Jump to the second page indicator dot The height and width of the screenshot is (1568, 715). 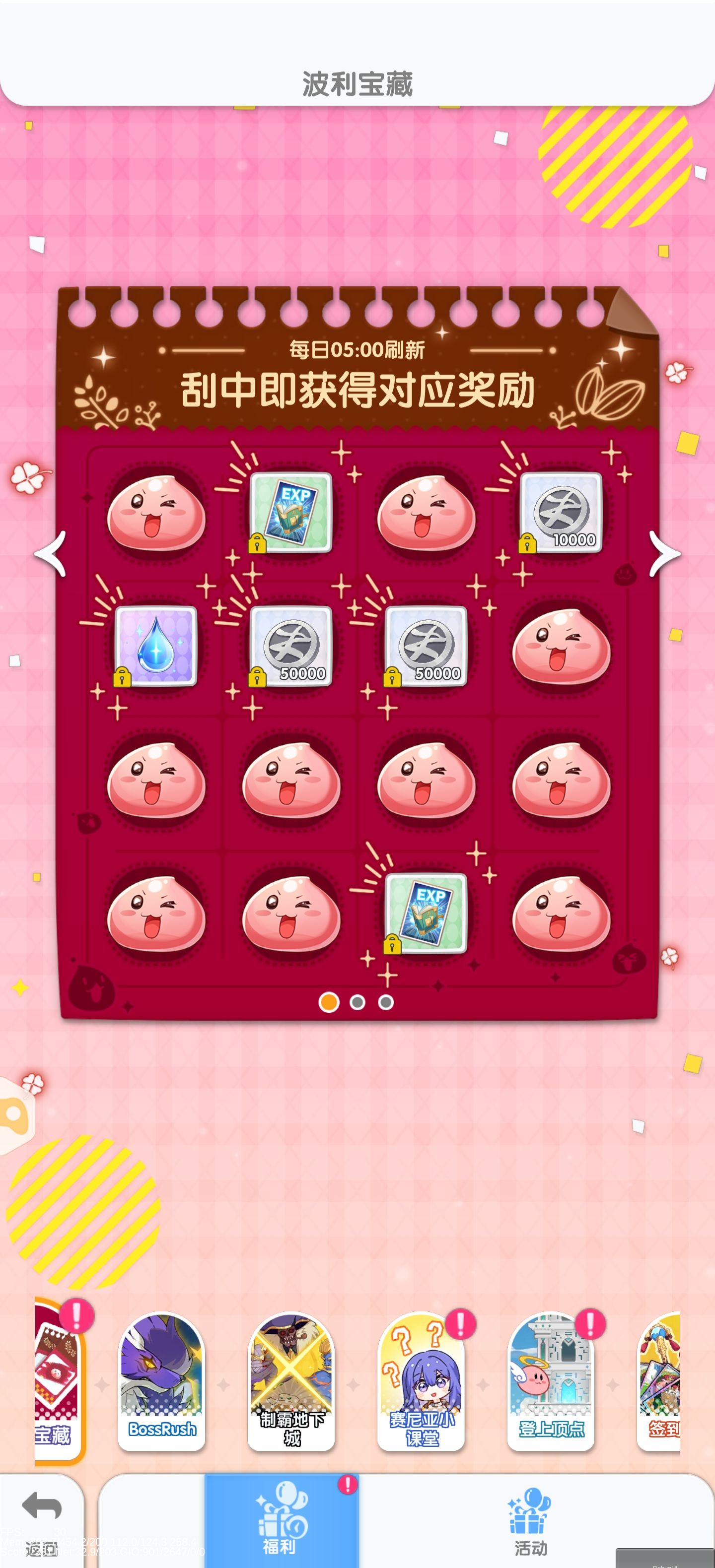(x=357, y=1002)
